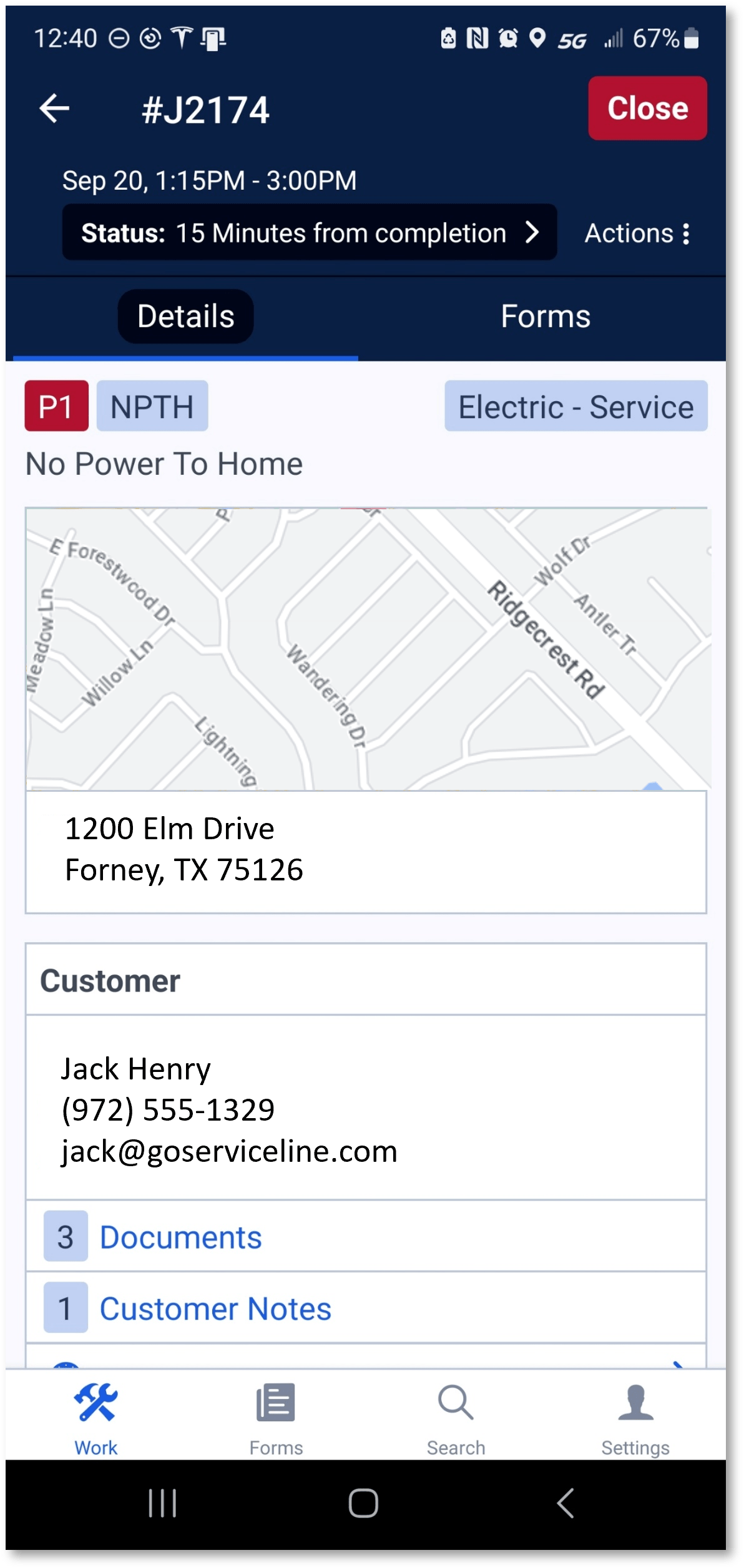The height and width of the screenshot is (1568, 744).
Task: Open the job status selector
Action: [x=310, y=232]
